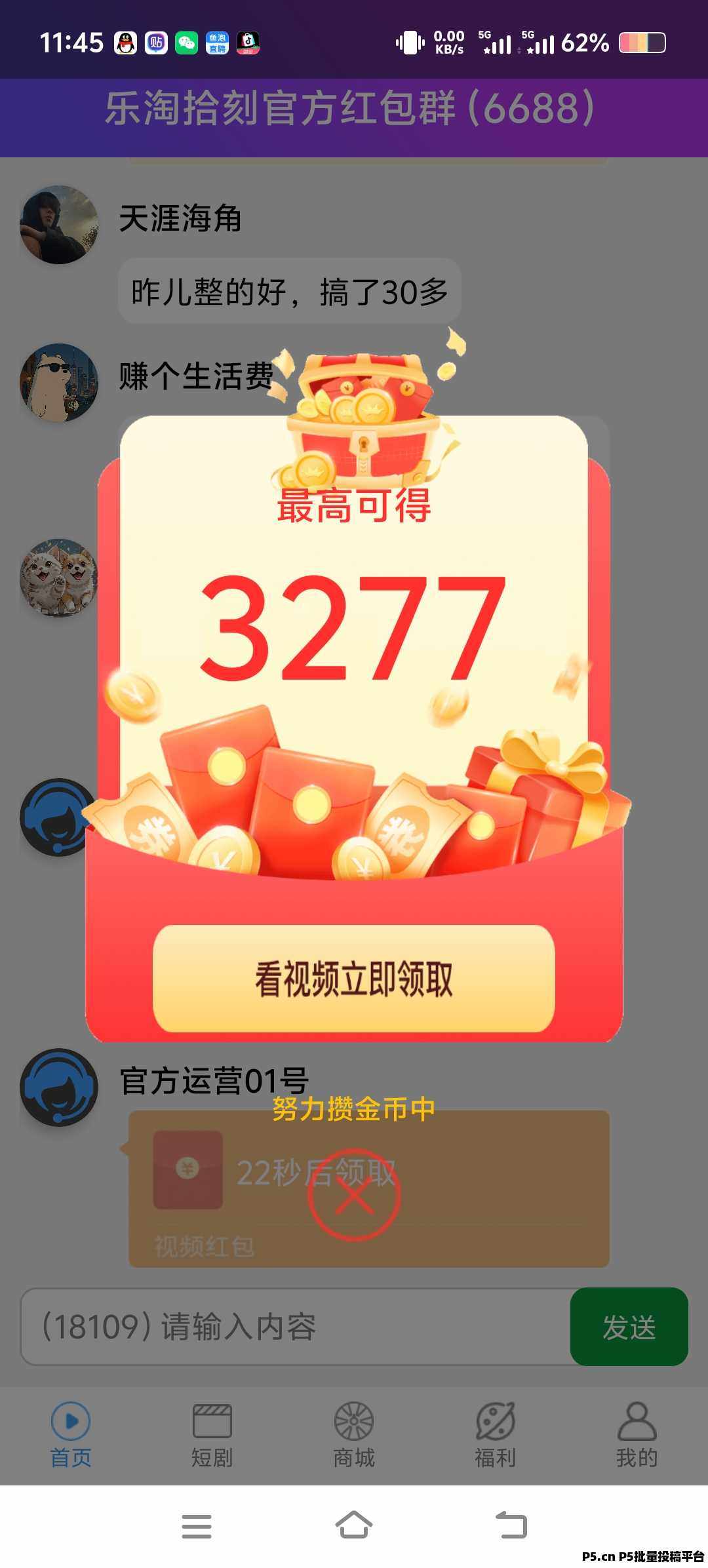Screen dimensions: 708x1568
Task: Open the 我的 tab
Action: pos(637,1434)
